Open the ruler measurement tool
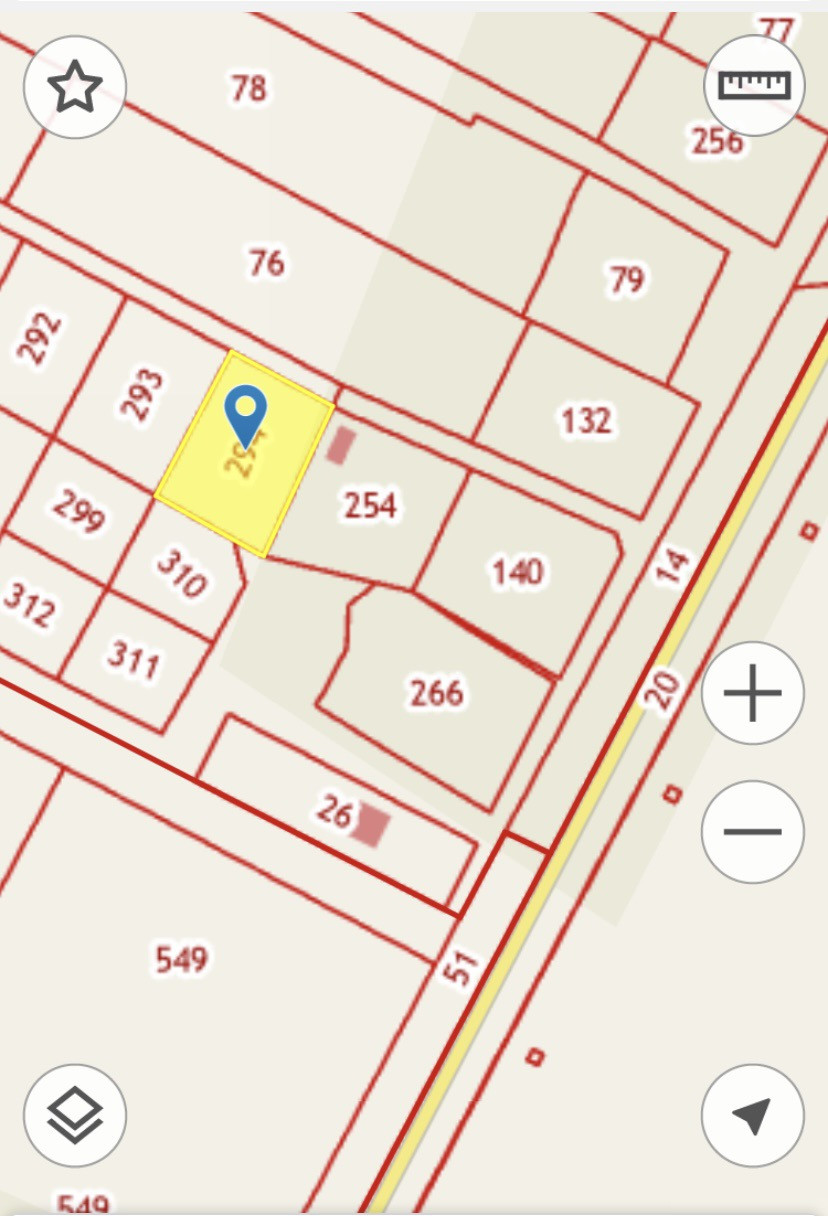The image size is (828, 1216). [x=755, y=86]
